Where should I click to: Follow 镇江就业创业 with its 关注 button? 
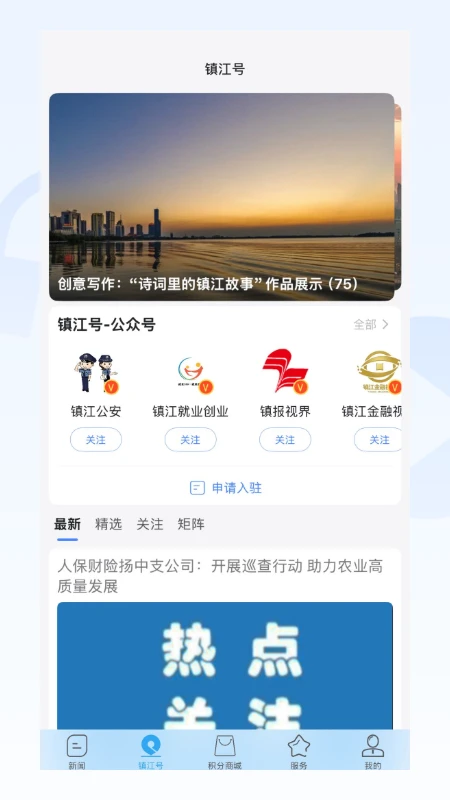click(190, 440)
